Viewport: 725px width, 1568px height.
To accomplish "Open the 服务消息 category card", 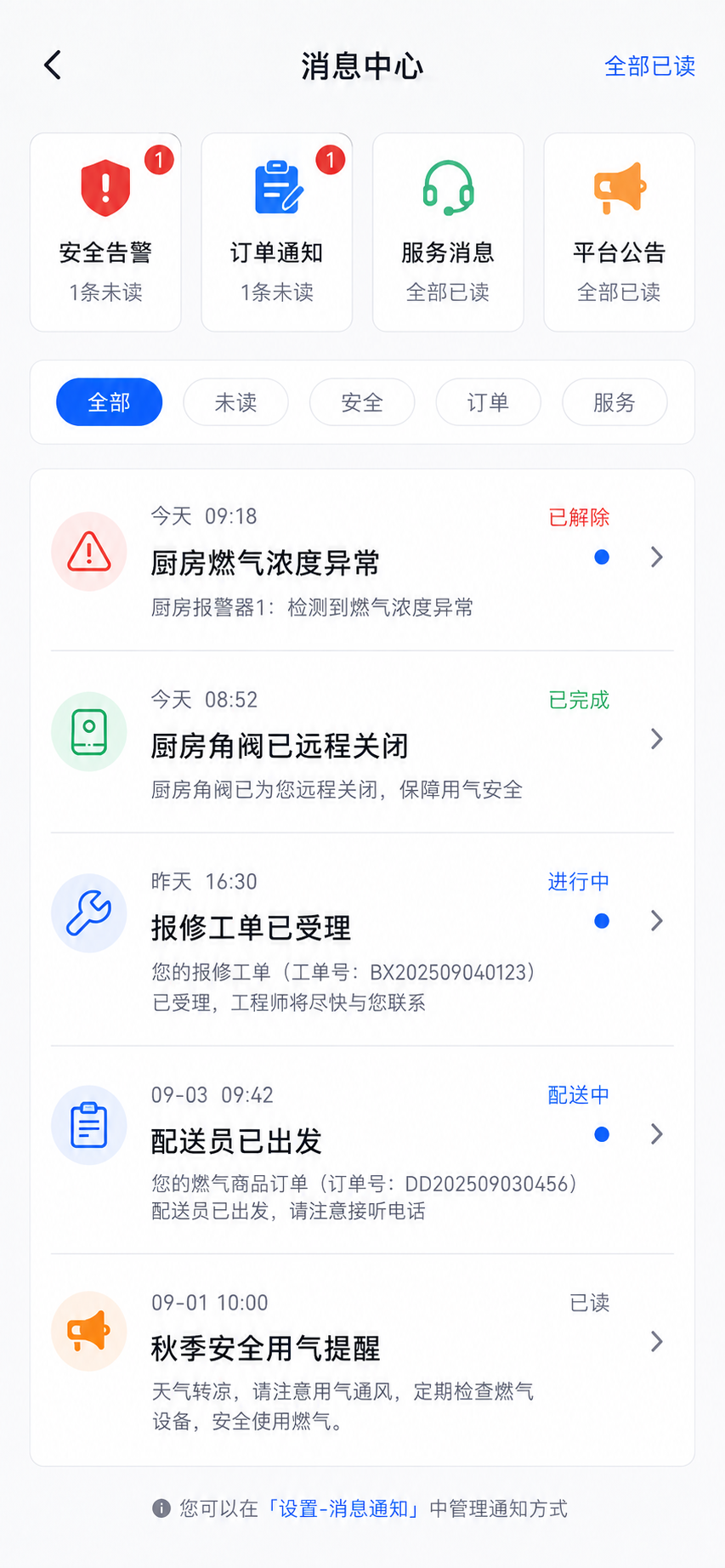I will point(448,232).
